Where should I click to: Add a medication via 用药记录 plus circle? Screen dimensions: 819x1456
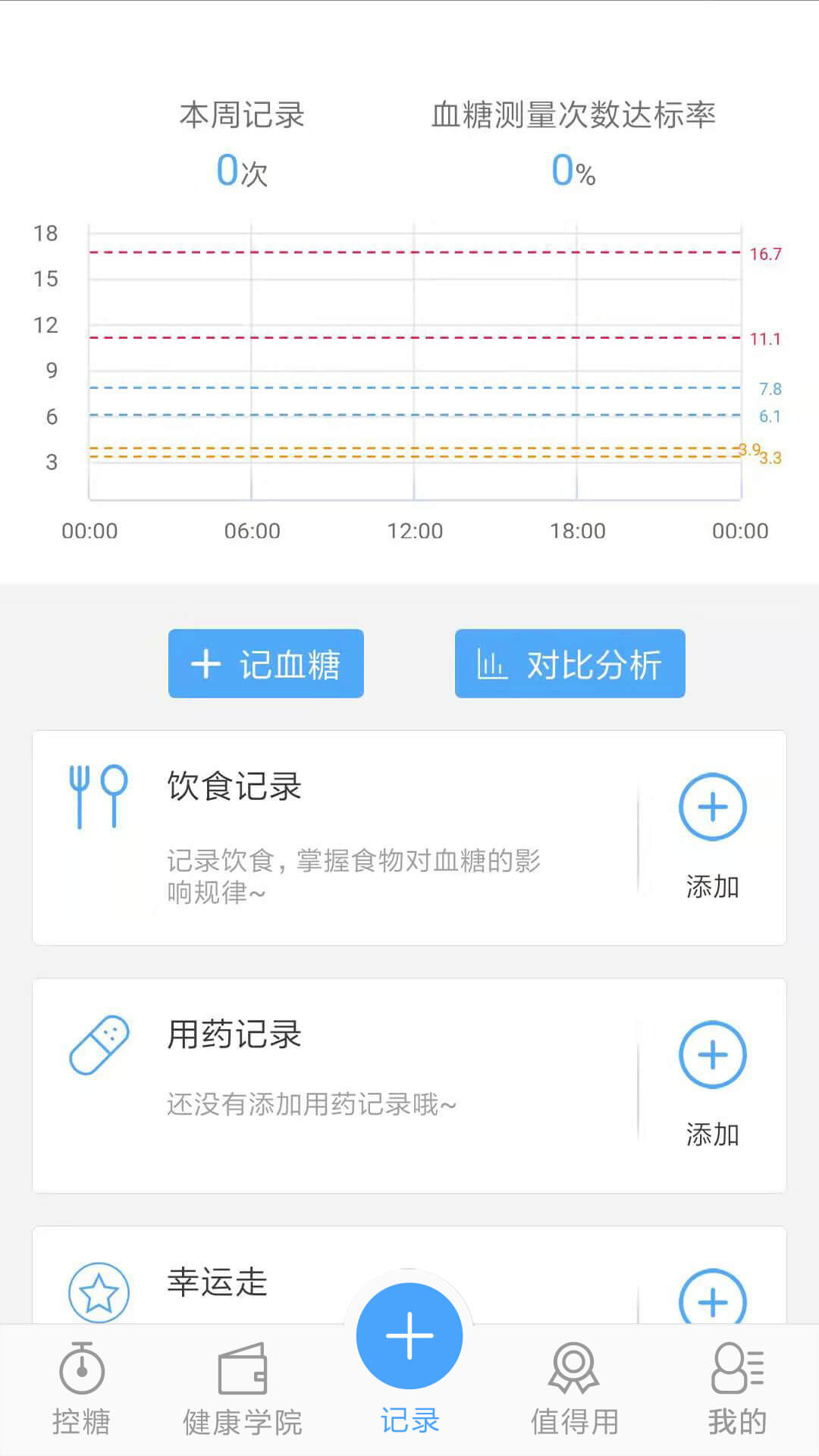712,1055
